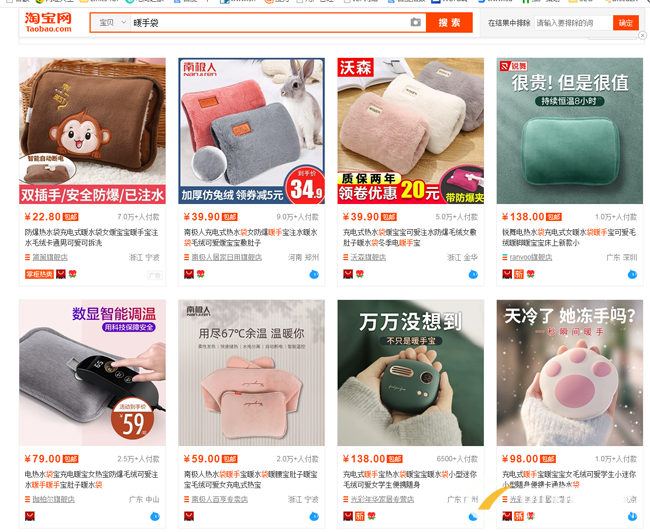
Task: Close the side panel with the x icon
Action: [x=643, y=35]
